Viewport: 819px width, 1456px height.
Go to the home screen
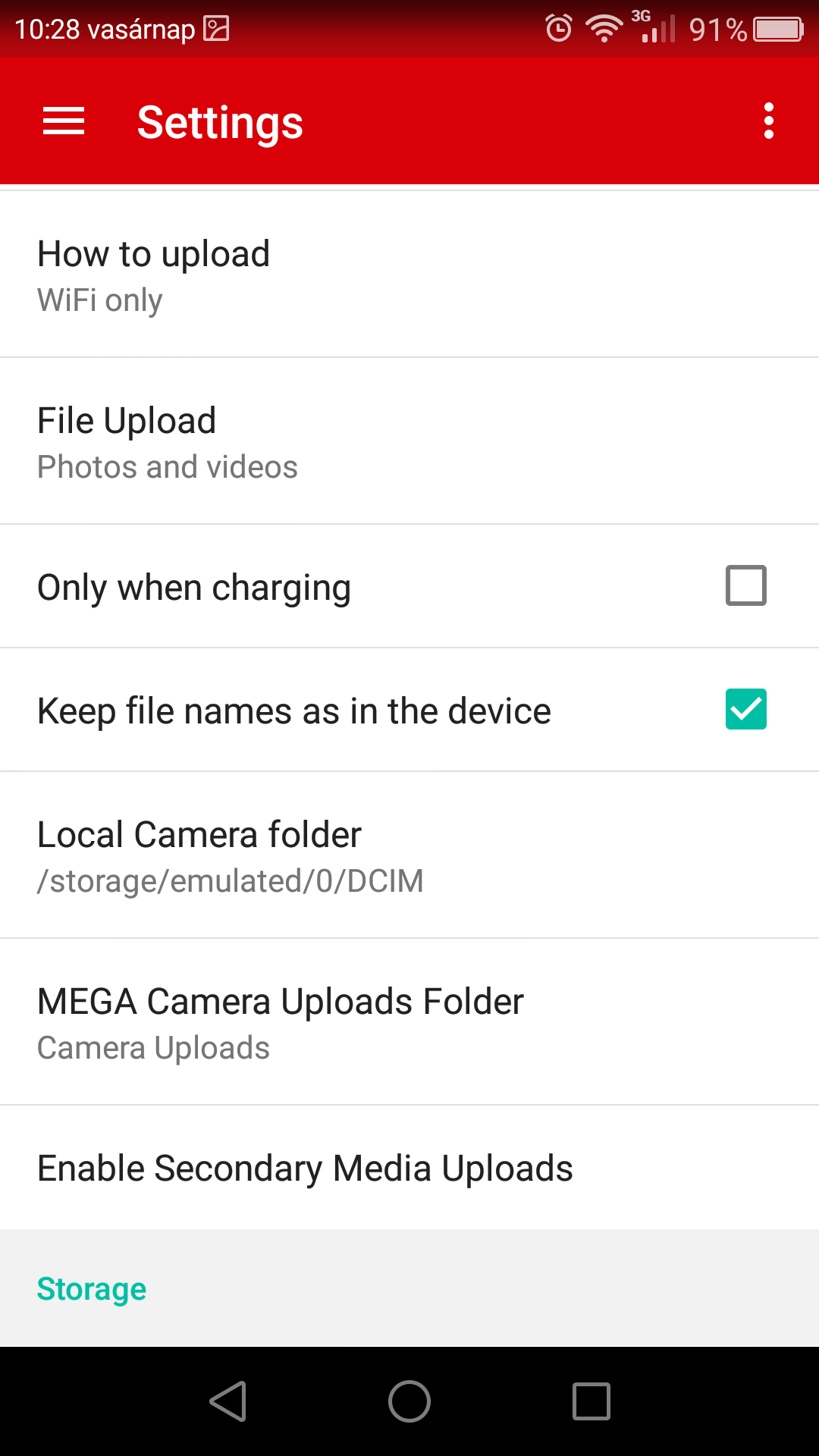coord(409,1401)
